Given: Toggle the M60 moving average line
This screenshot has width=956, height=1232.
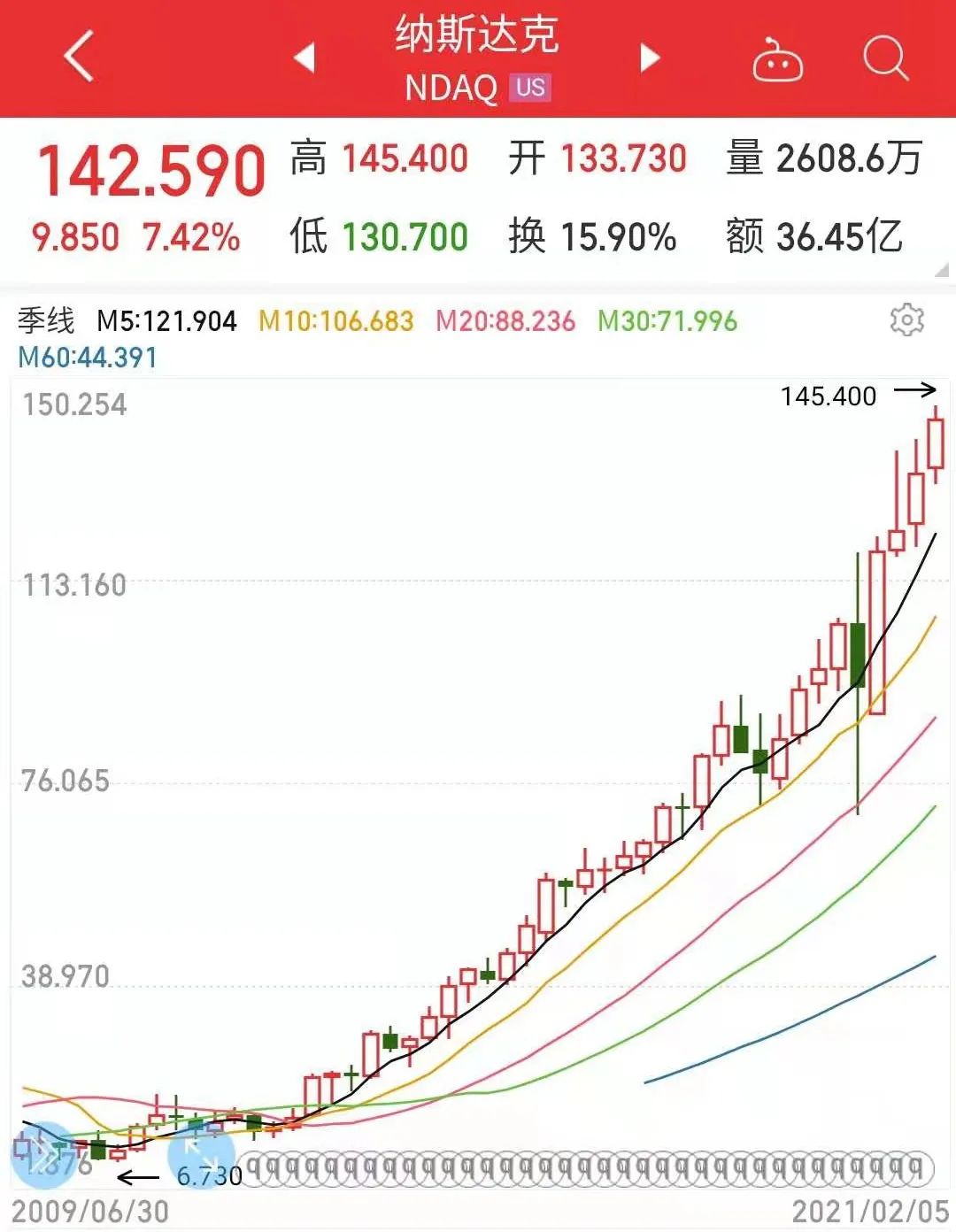Looking at the screenshot, I should [86, 359].
